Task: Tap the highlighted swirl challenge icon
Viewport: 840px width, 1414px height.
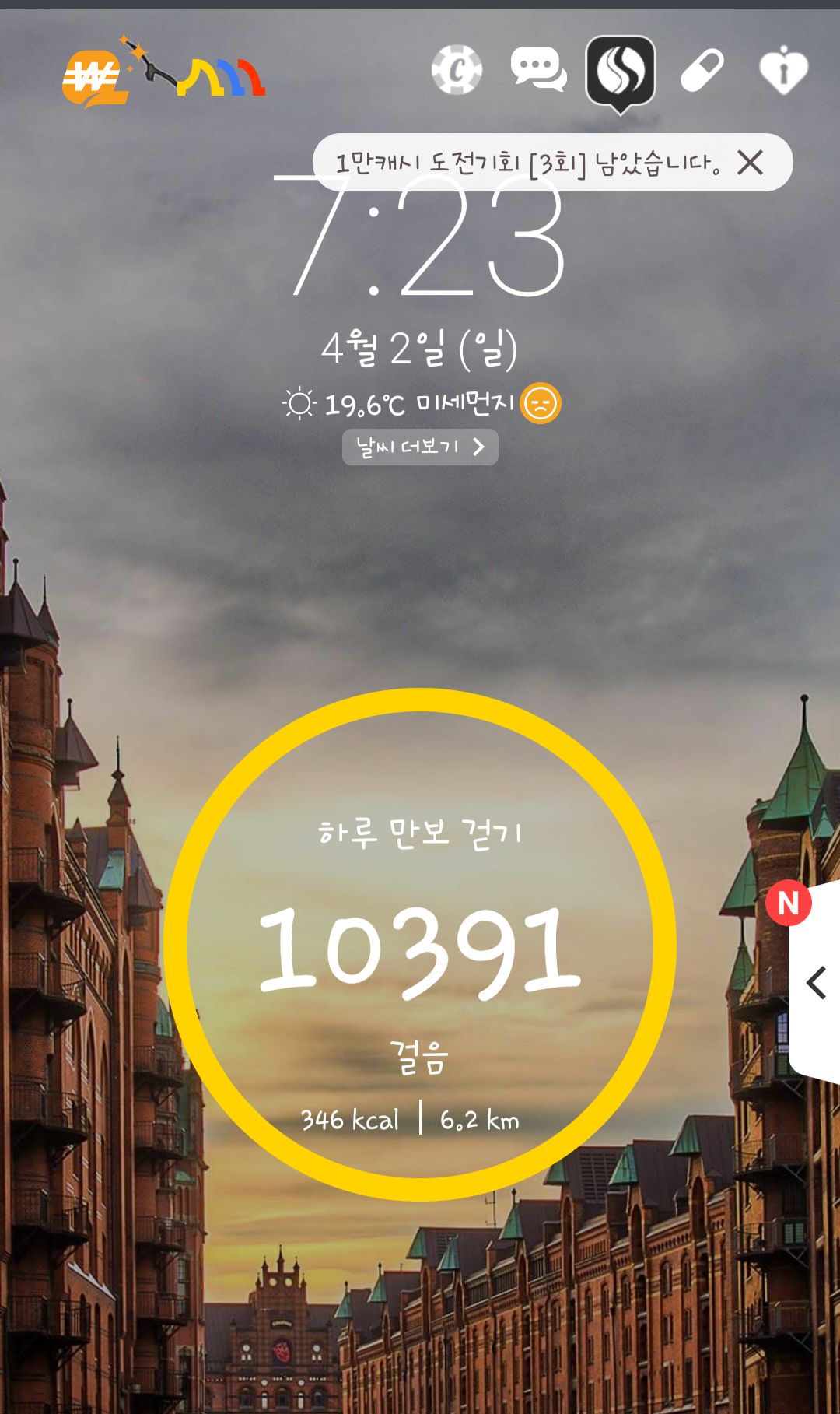Action: pyautogui.click(x=621, y=71)
